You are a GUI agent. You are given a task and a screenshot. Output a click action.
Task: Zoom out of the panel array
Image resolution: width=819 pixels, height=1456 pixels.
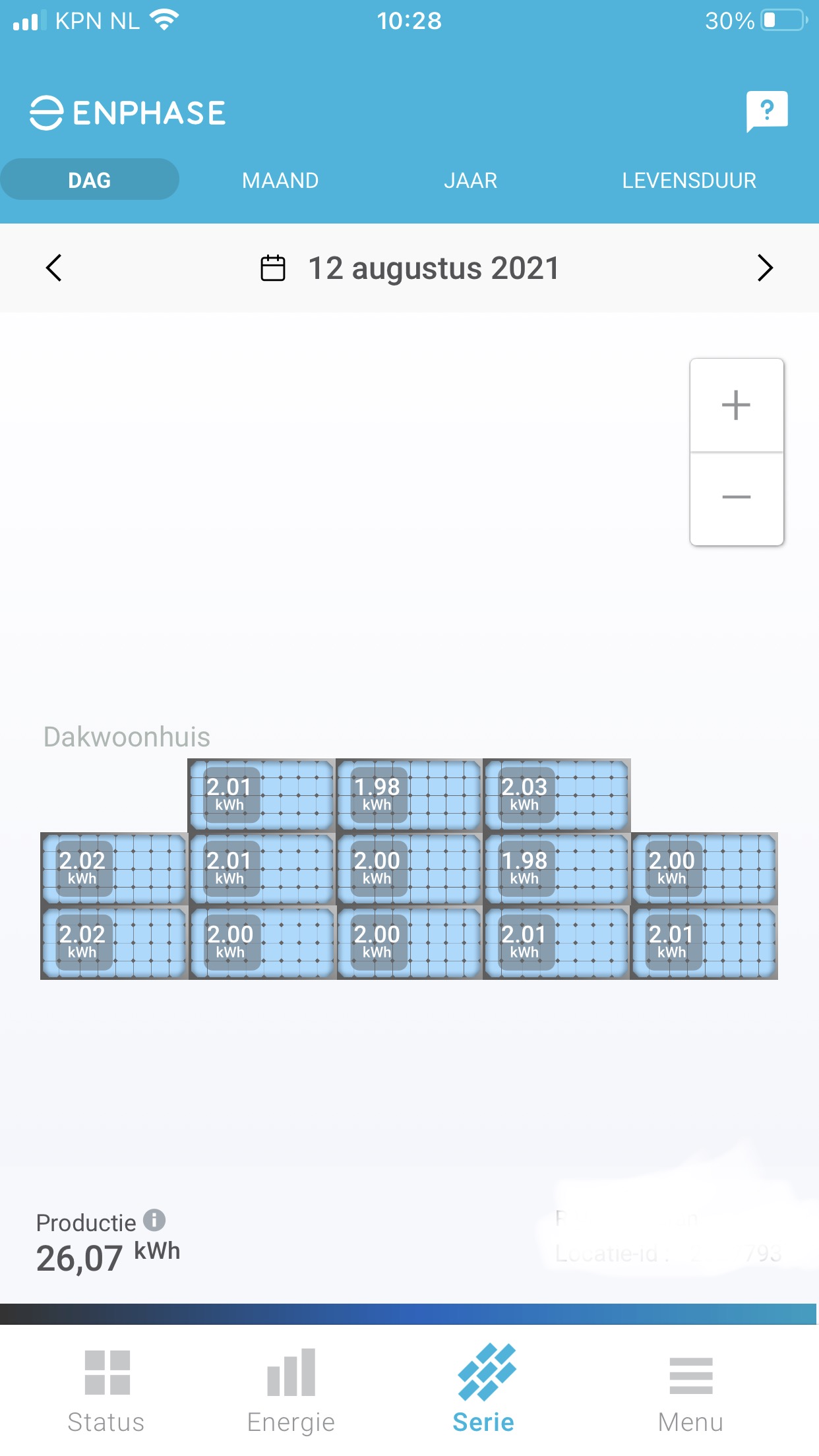[736, 497]
